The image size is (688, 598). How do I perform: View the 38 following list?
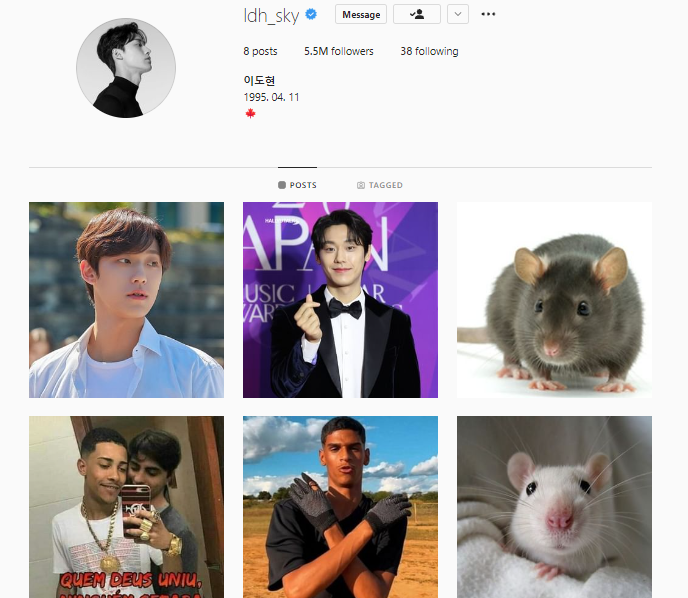tap(429, 51)
